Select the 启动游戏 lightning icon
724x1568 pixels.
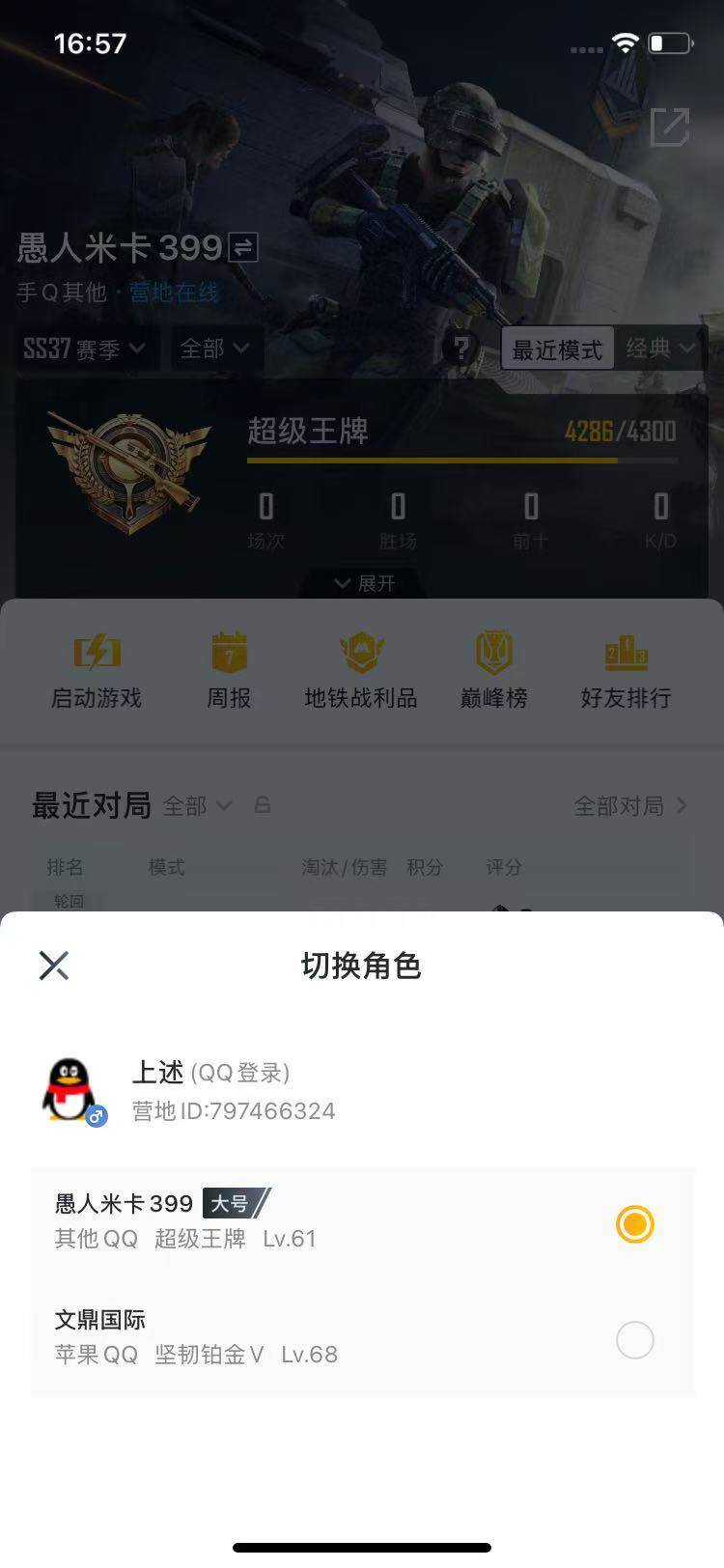click(x=96, y=652)
